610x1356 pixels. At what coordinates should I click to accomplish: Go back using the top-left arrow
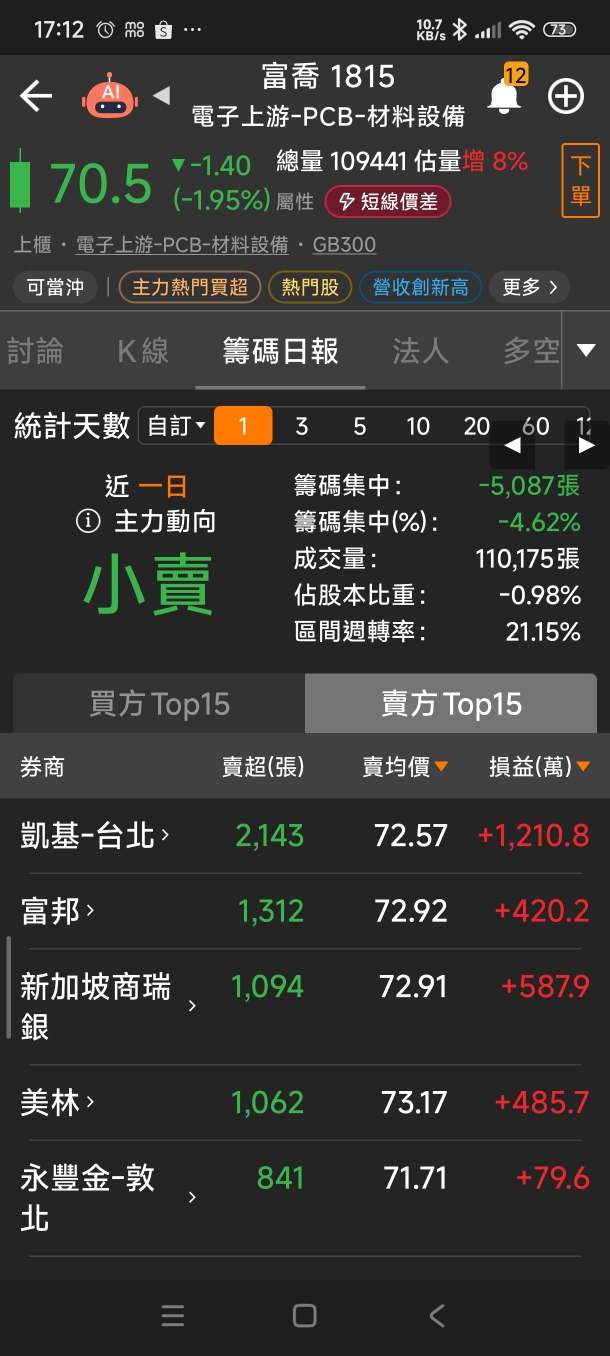tap(36, 96)
